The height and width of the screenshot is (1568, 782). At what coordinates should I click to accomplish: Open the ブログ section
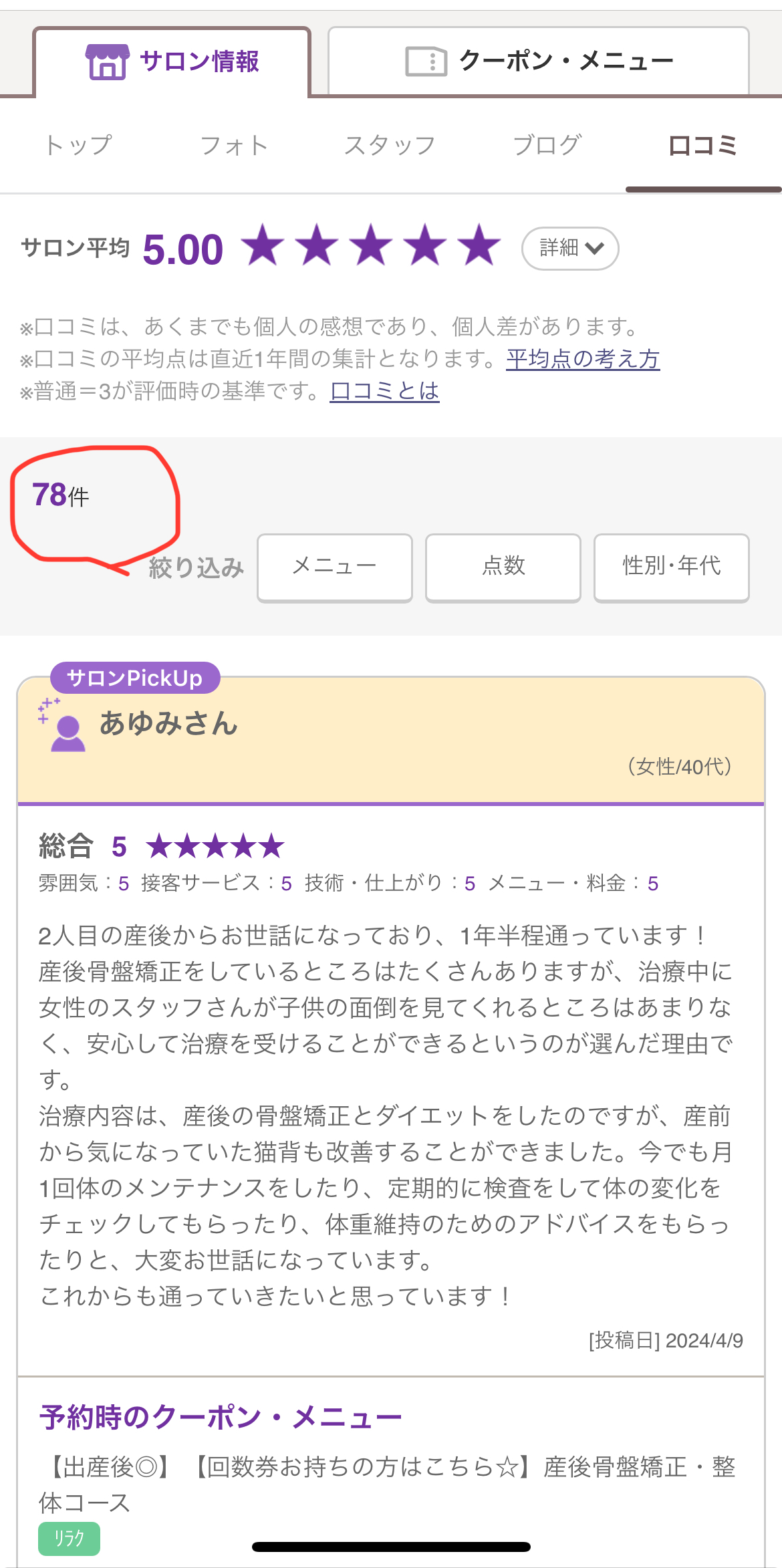547,145
